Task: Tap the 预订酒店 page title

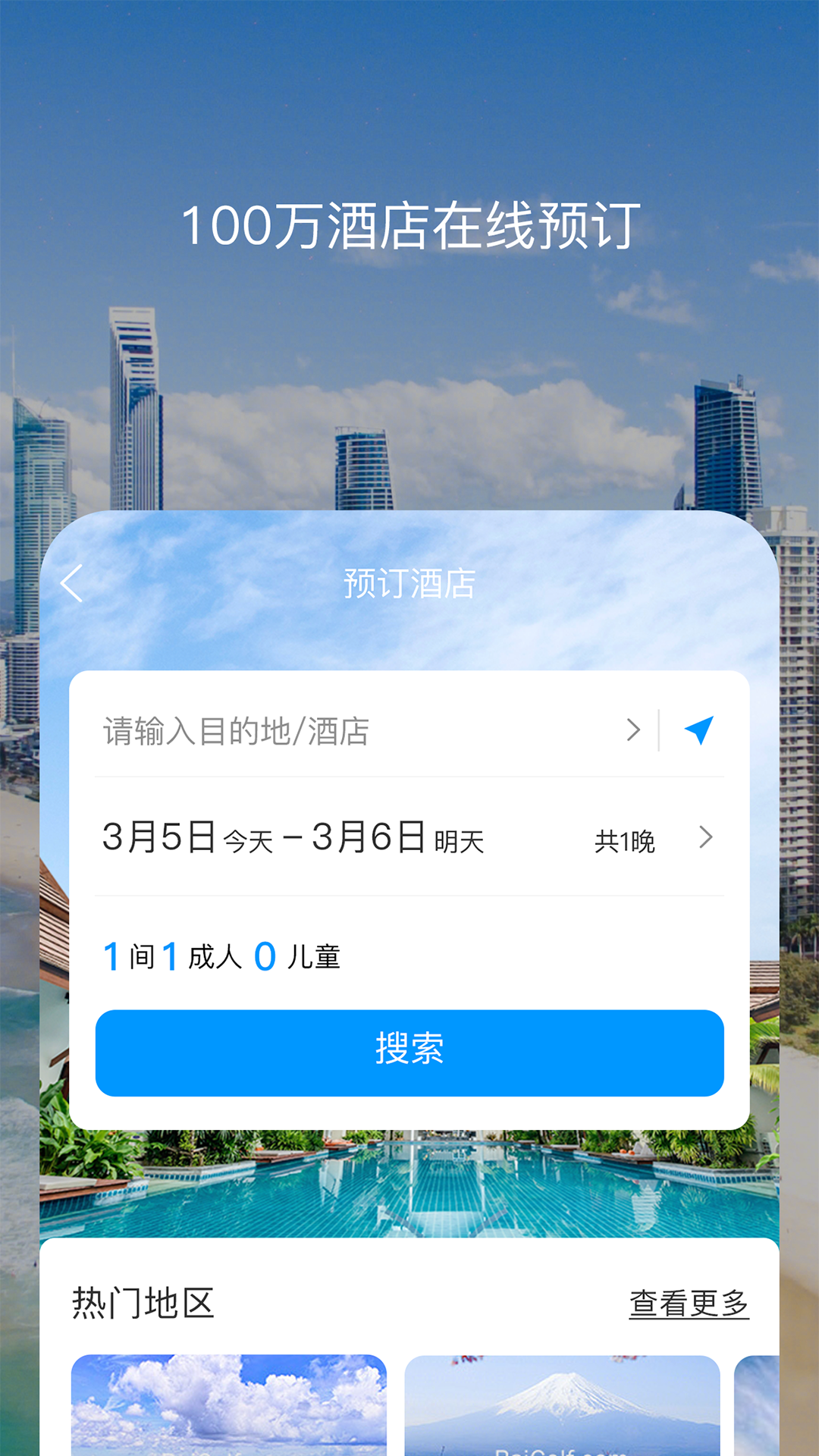Action: (x=409, y=584)
